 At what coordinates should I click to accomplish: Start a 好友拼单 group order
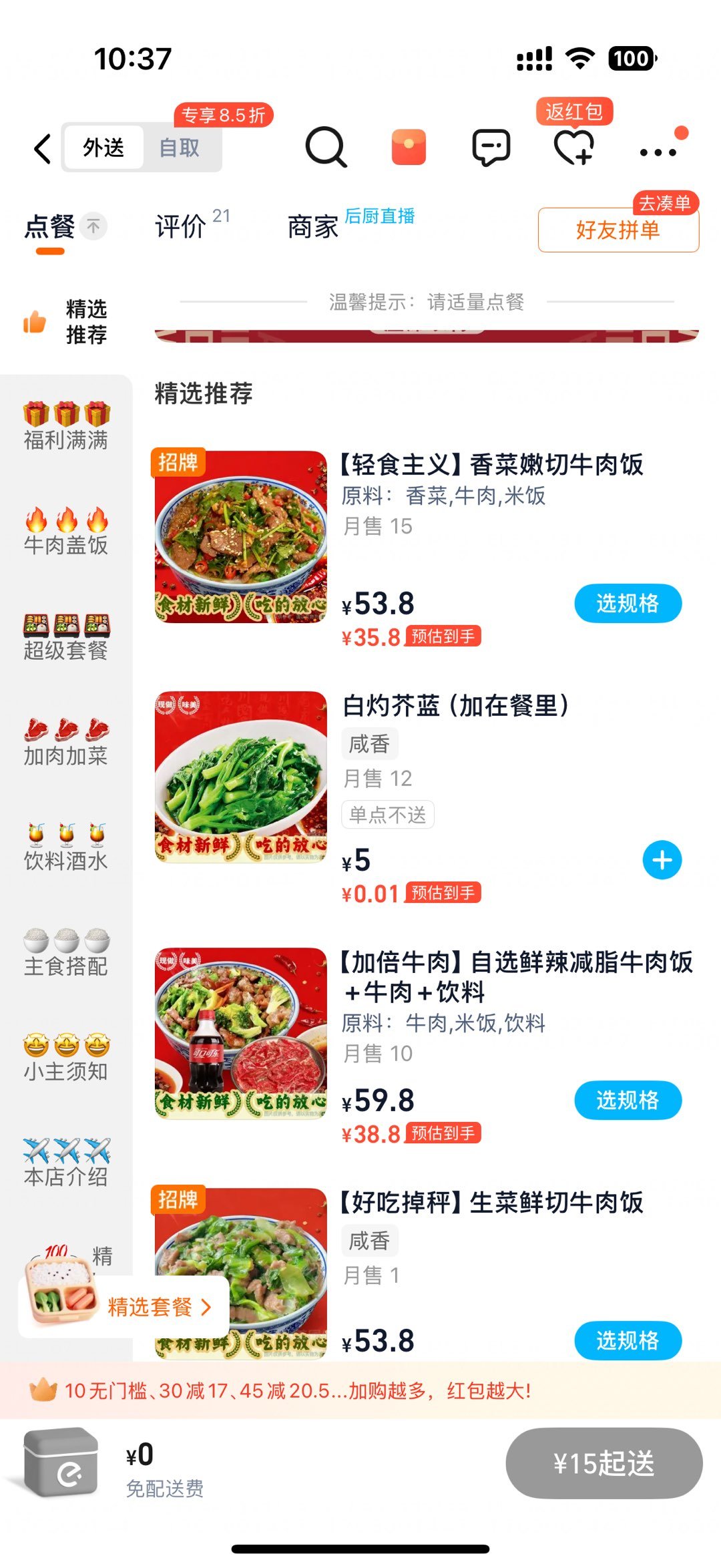(618, 230)
